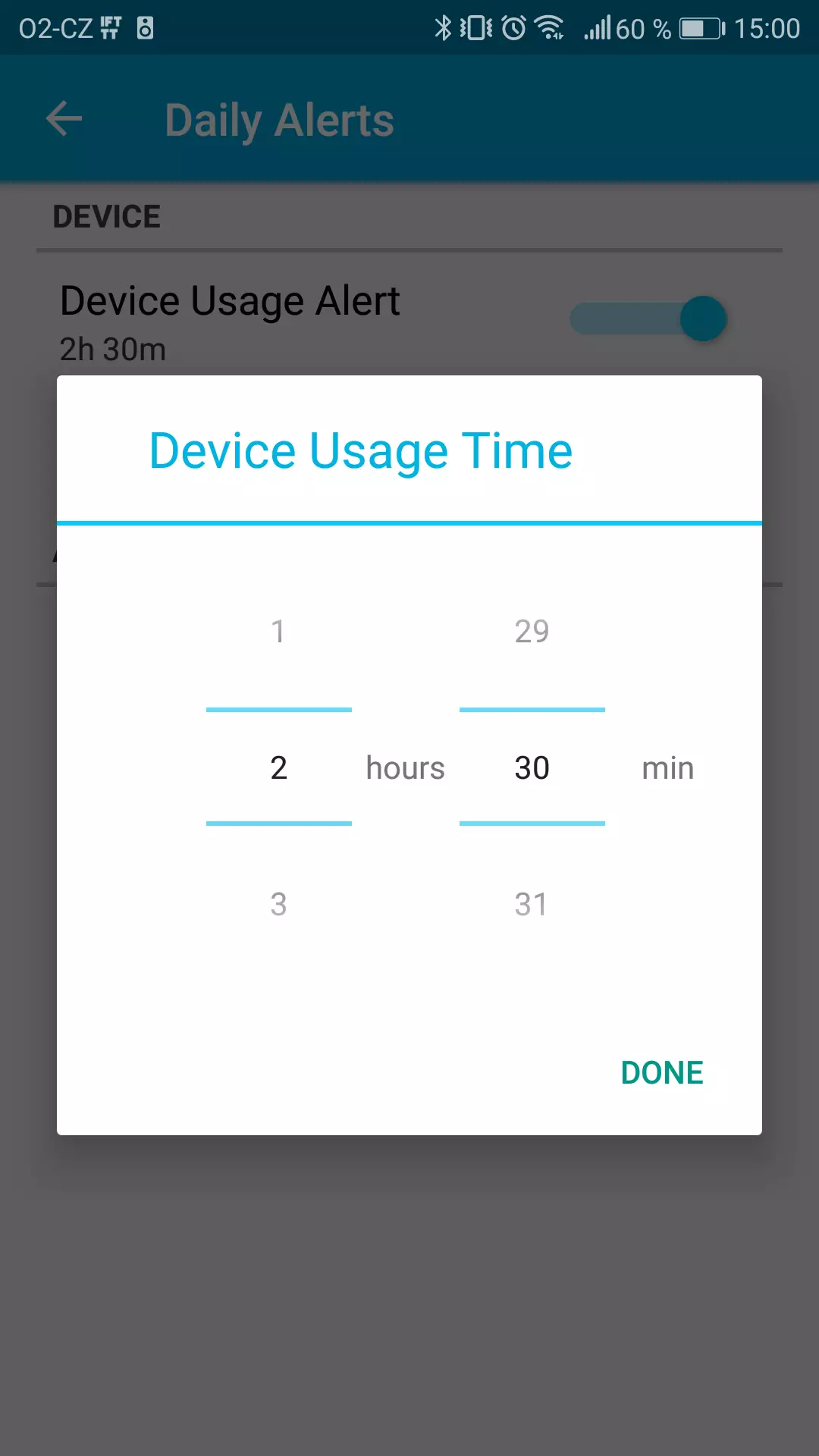The height and width of the screenshot is (1456, 819).
Task: Select 3 in the hours picker
Action: pyautogui.click(x=278, y=904)
